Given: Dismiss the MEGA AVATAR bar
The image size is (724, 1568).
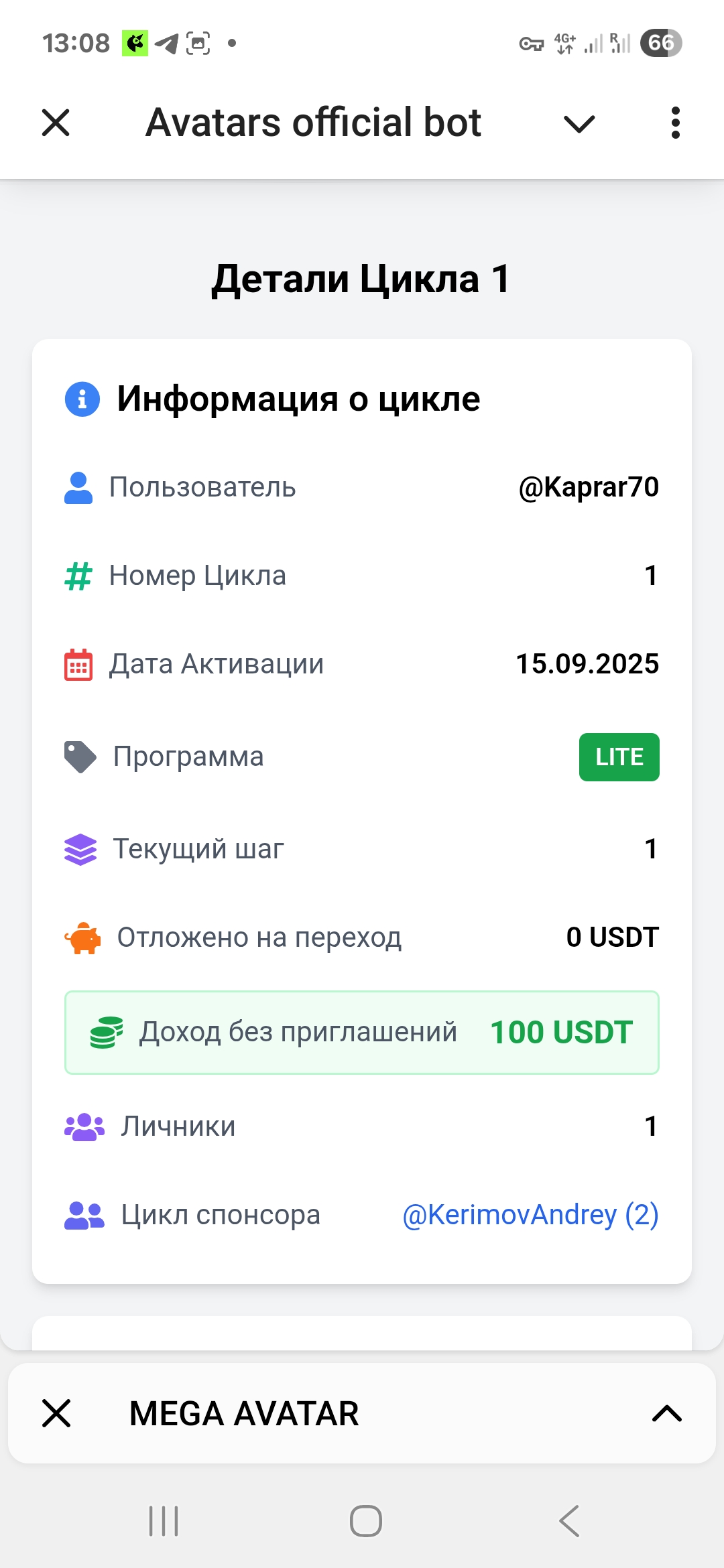Looking at the screenshot, I should 56,1413.
